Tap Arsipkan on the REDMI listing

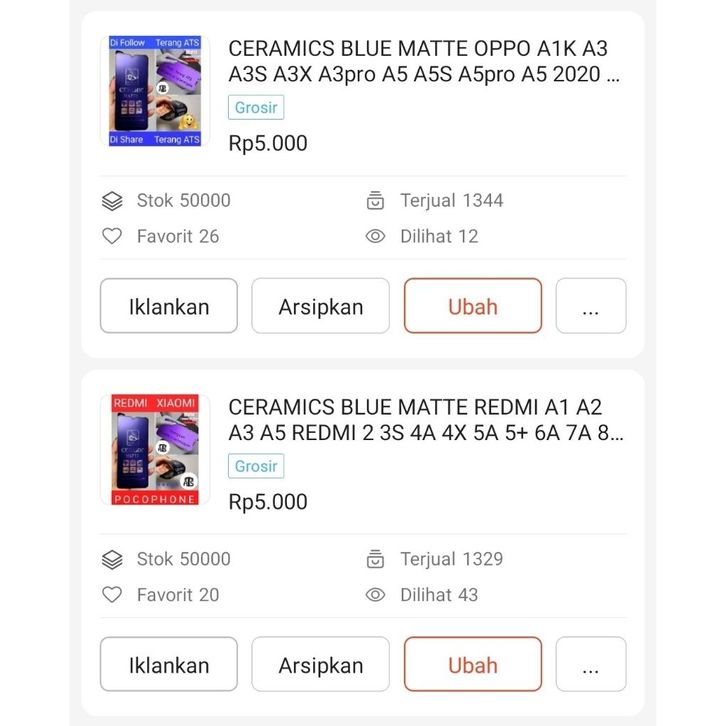[x=320, y=665]
